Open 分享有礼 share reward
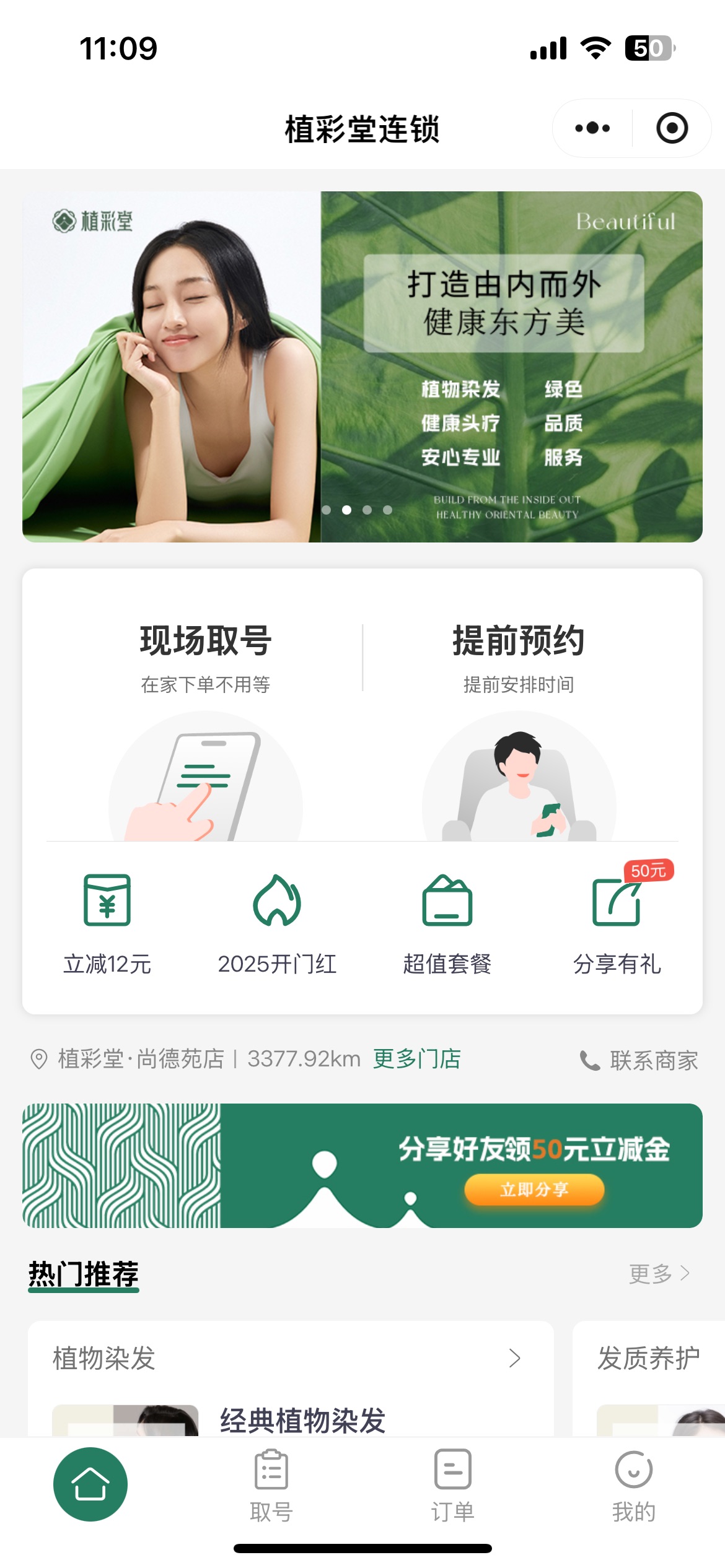The height and width of the screenshot is (1568, 725). [617, 923]
